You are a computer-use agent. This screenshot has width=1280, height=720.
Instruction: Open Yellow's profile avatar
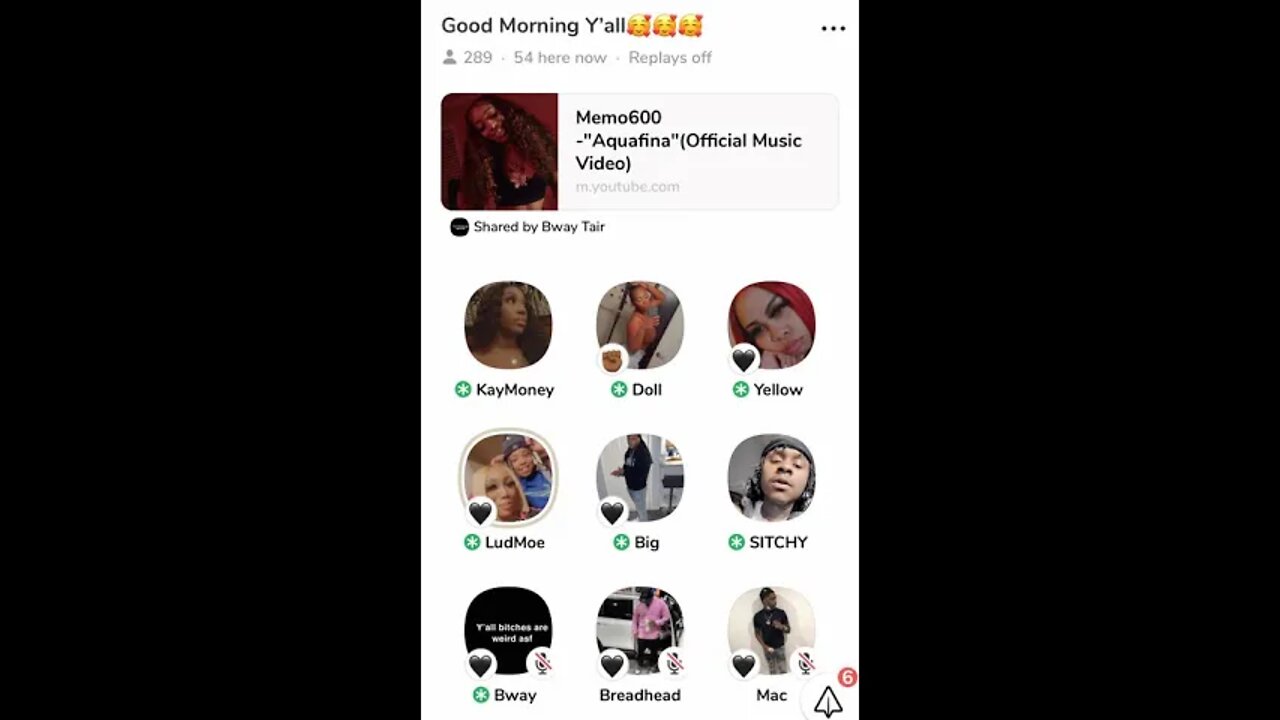(x=771, y=325)
